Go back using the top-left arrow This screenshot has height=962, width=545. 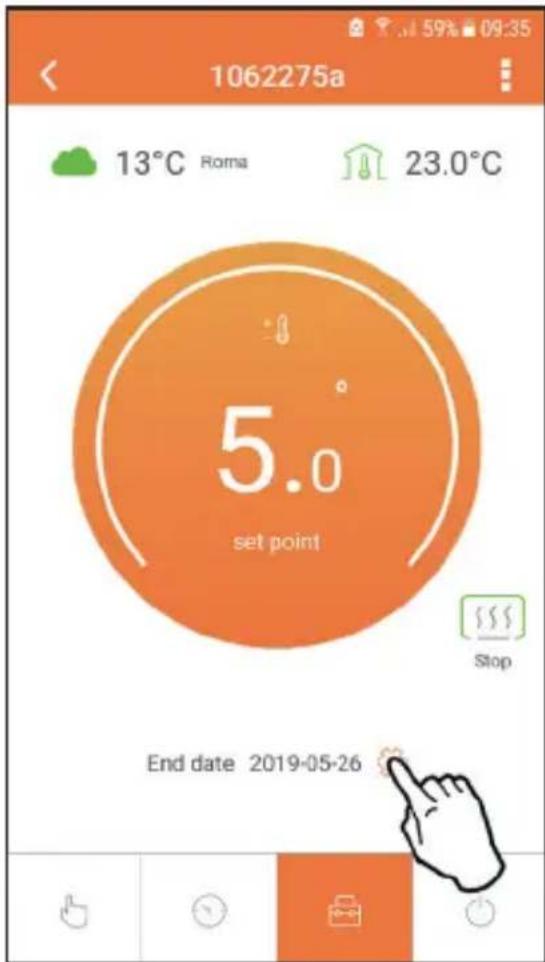[48, 77]
